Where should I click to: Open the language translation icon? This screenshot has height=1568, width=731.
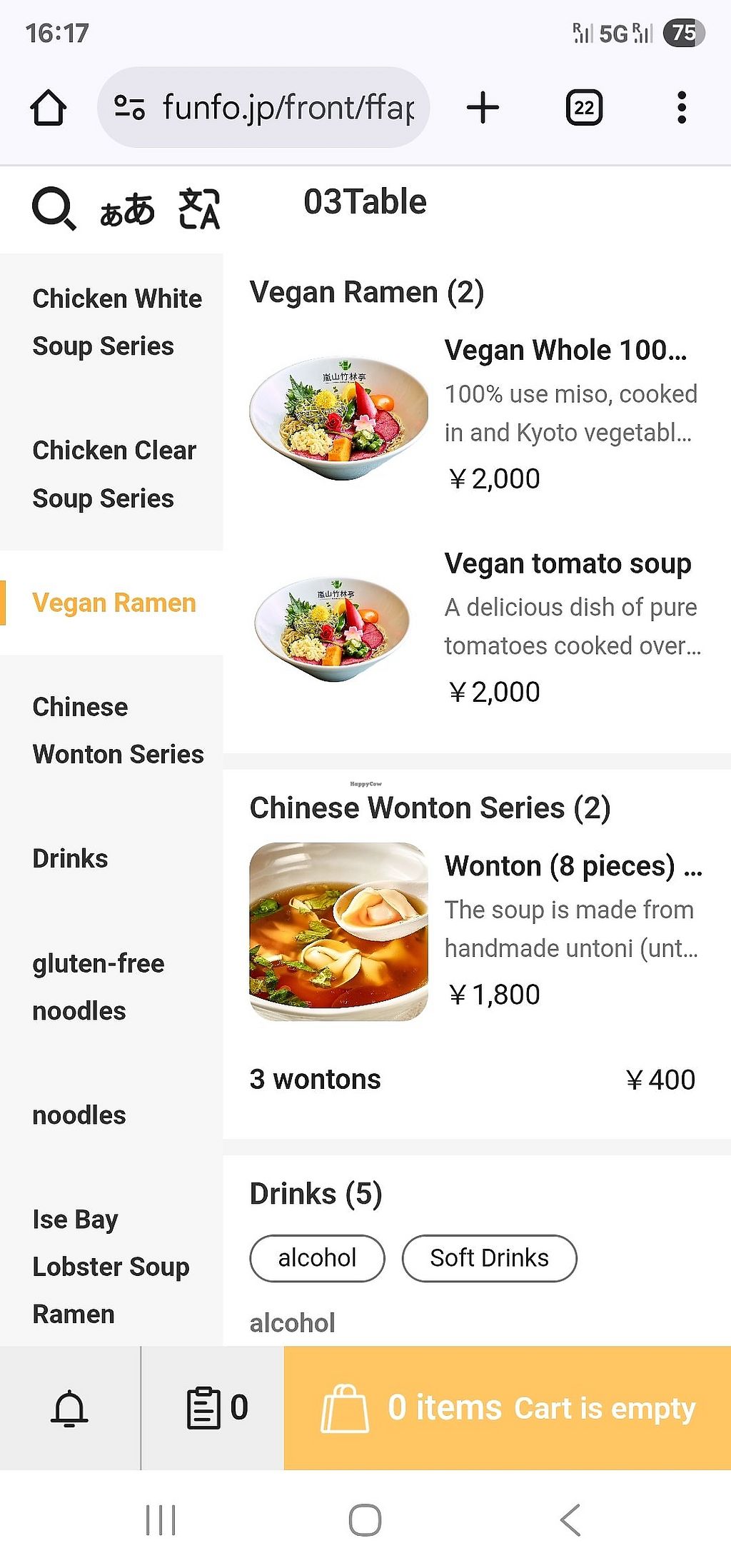tap(199, 208)
